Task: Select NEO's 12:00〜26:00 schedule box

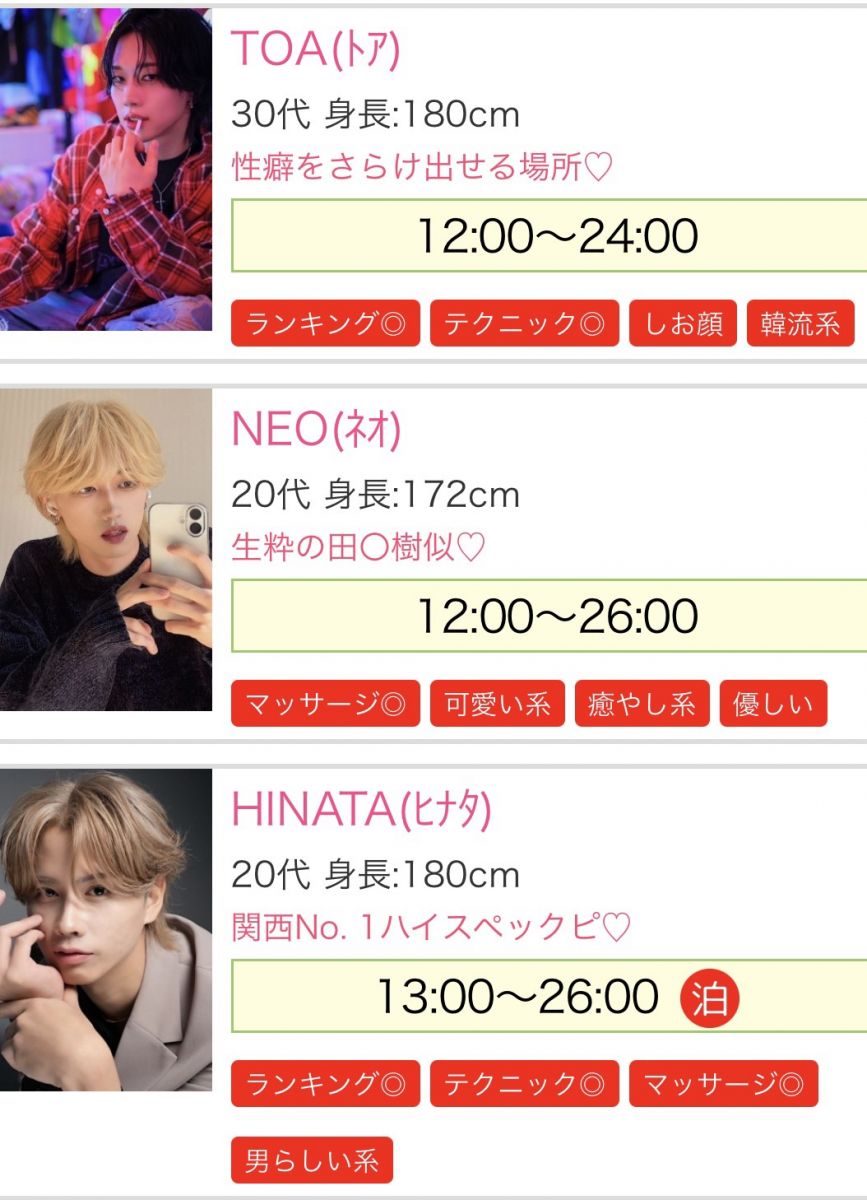Action: click(548, 616)
